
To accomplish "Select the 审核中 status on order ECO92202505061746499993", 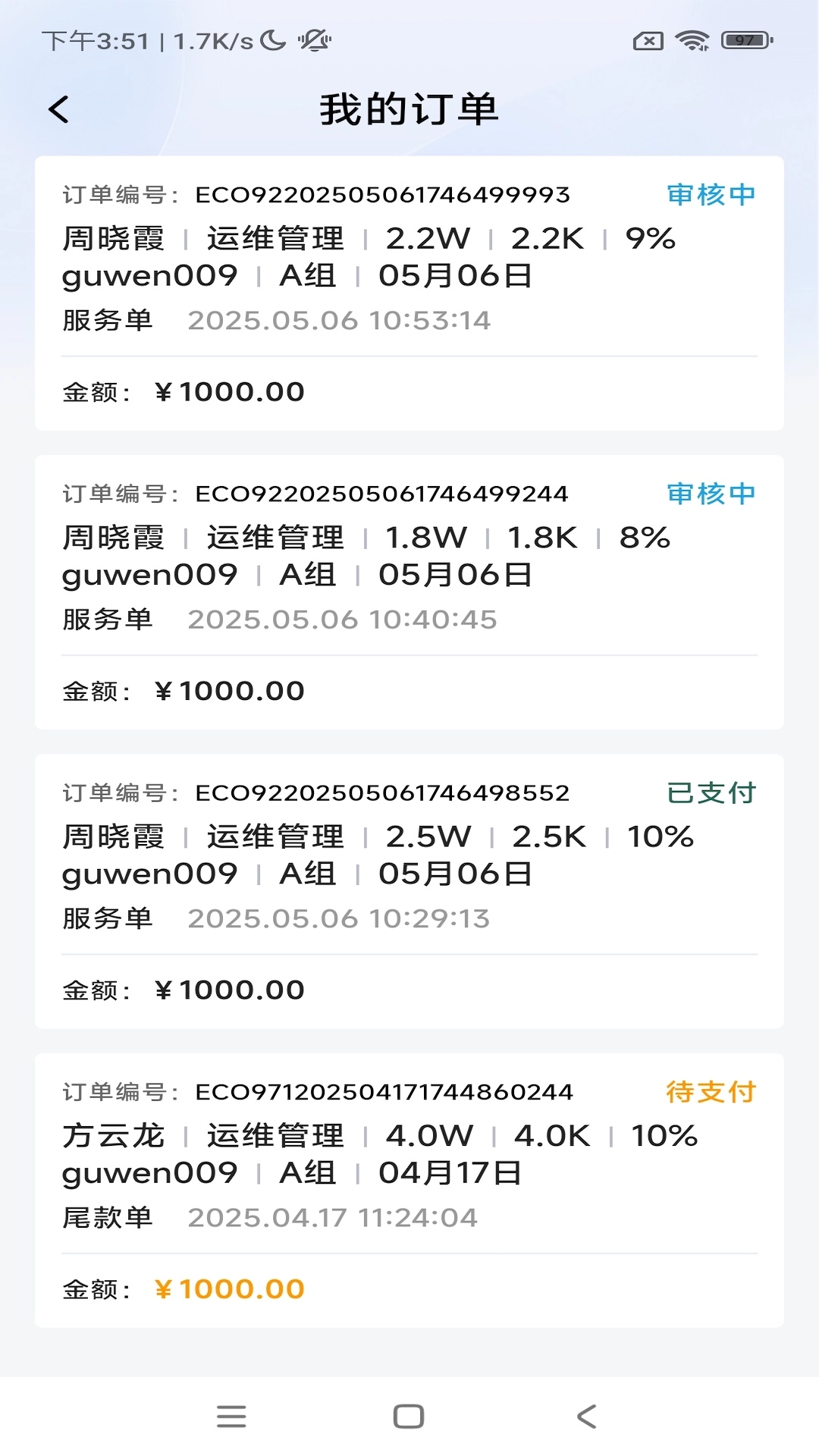I will tap(710, 194).
